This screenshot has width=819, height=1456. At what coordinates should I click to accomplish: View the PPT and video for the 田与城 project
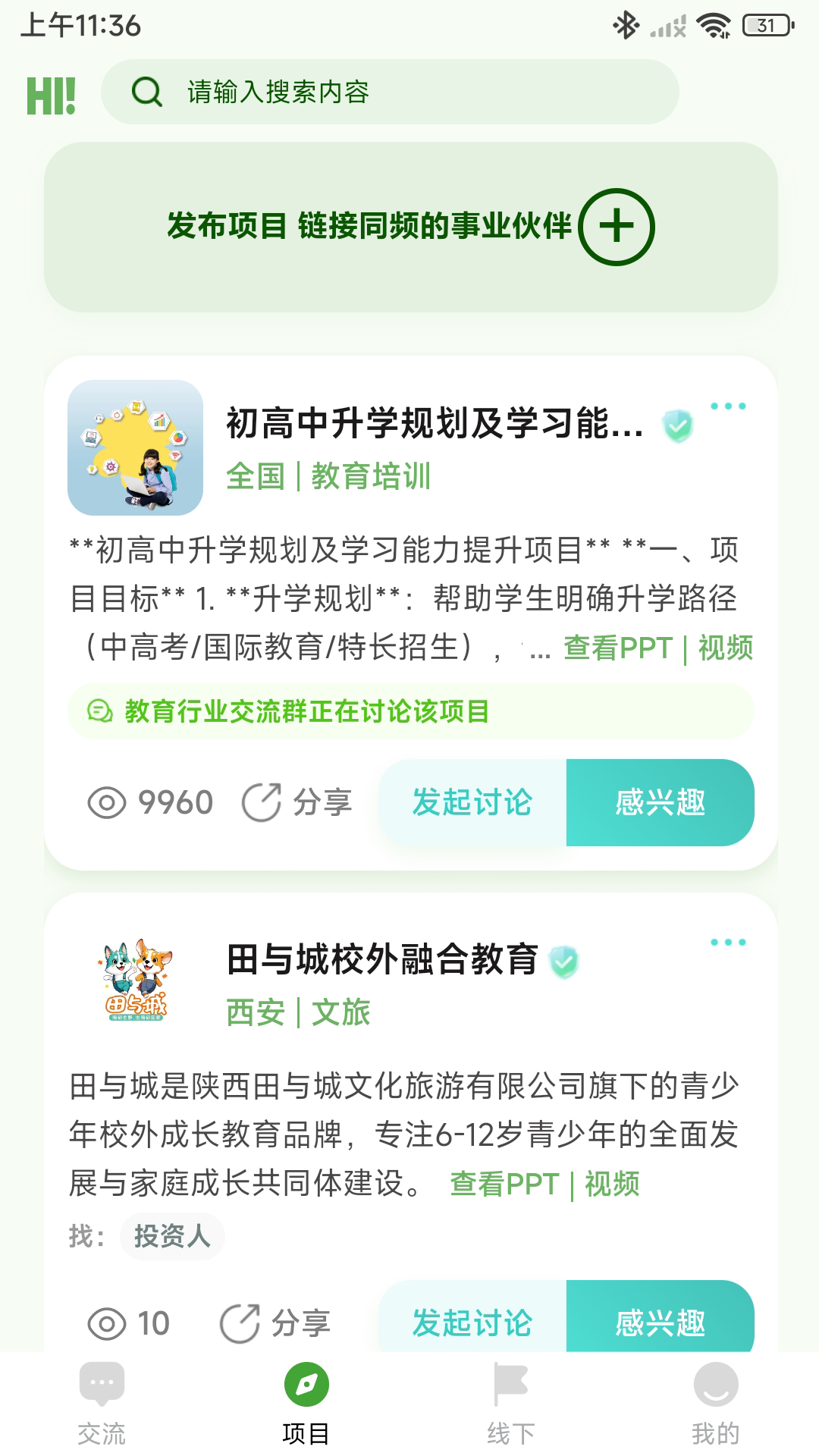tap(544, 1184)
